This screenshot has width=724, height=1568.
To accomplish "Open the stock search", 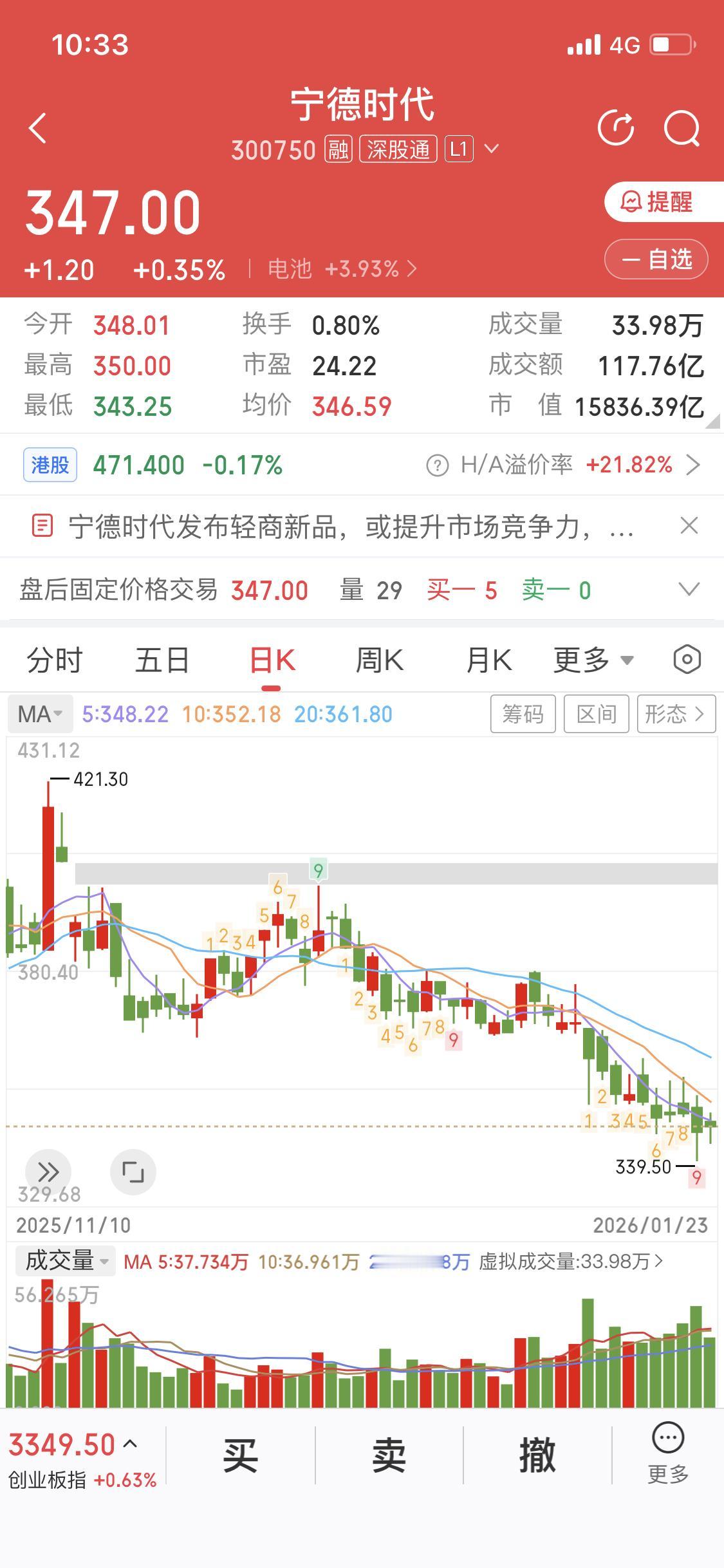I will [683, 127].
